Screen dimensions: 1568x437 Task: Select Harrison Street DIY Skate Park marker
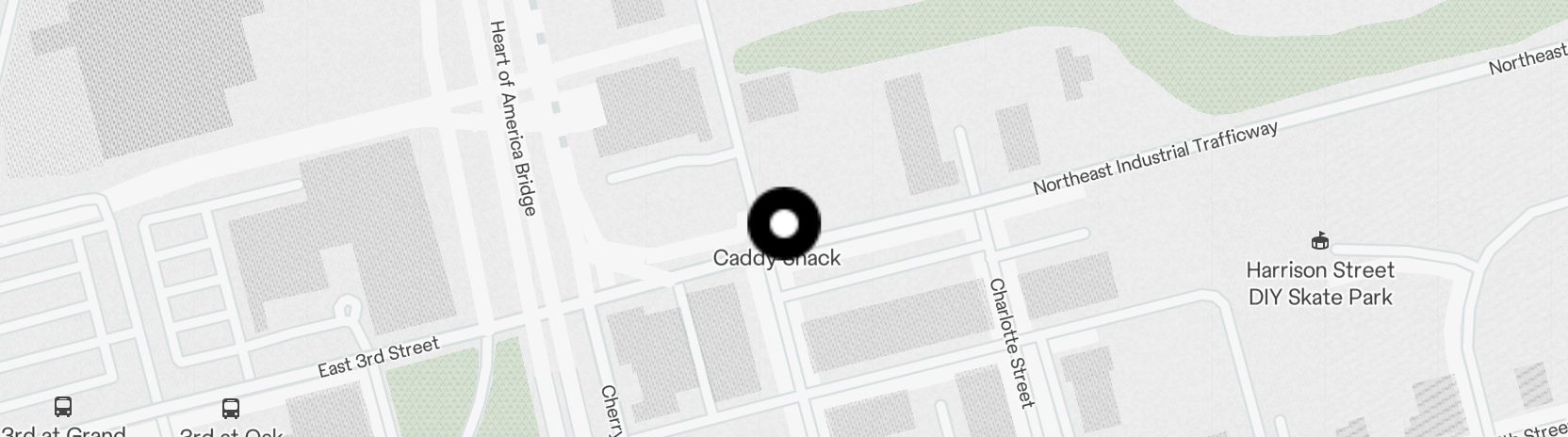[1319, 243]
